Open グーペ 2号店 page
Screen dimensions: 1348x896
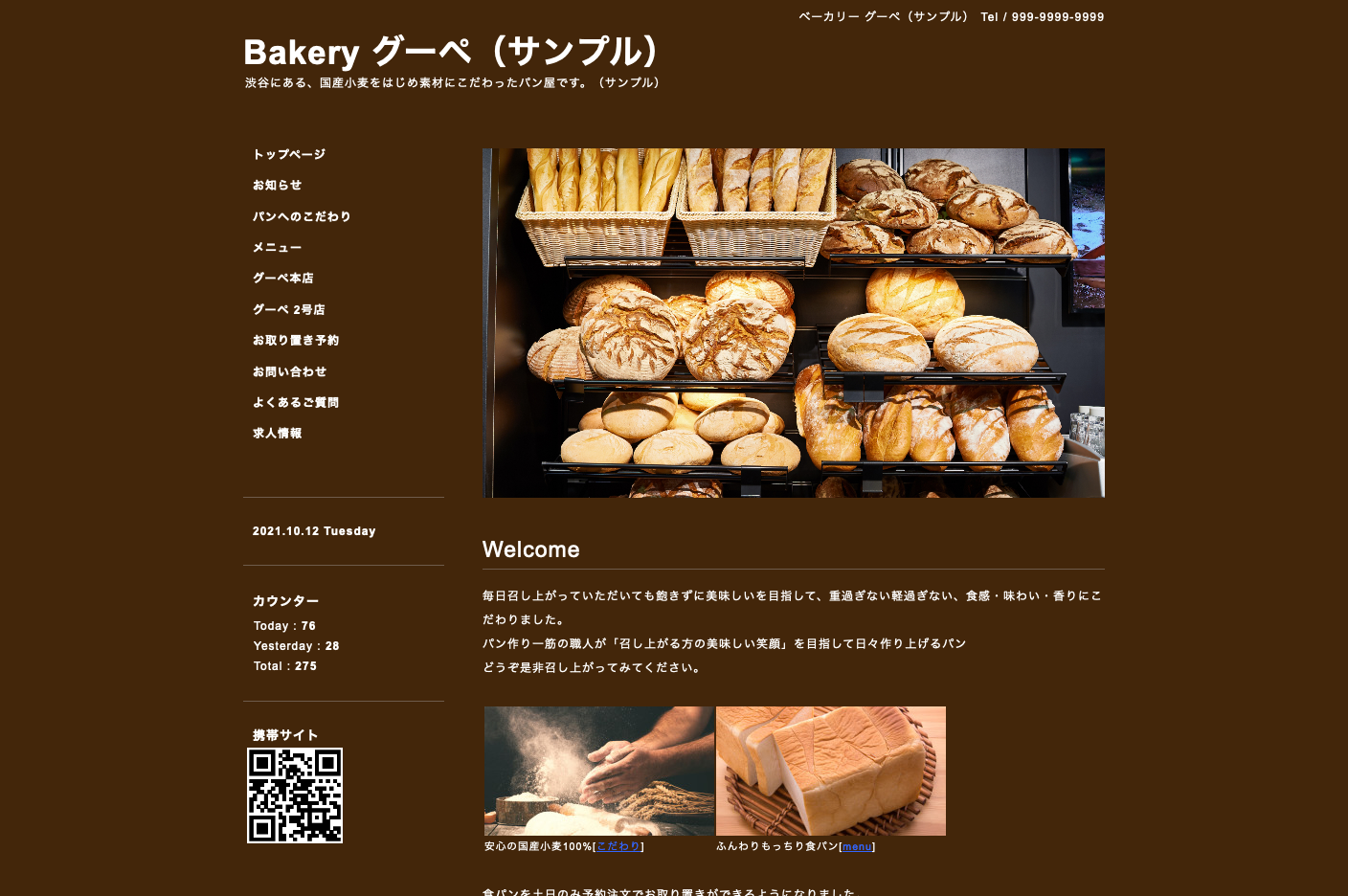point(289,310)
